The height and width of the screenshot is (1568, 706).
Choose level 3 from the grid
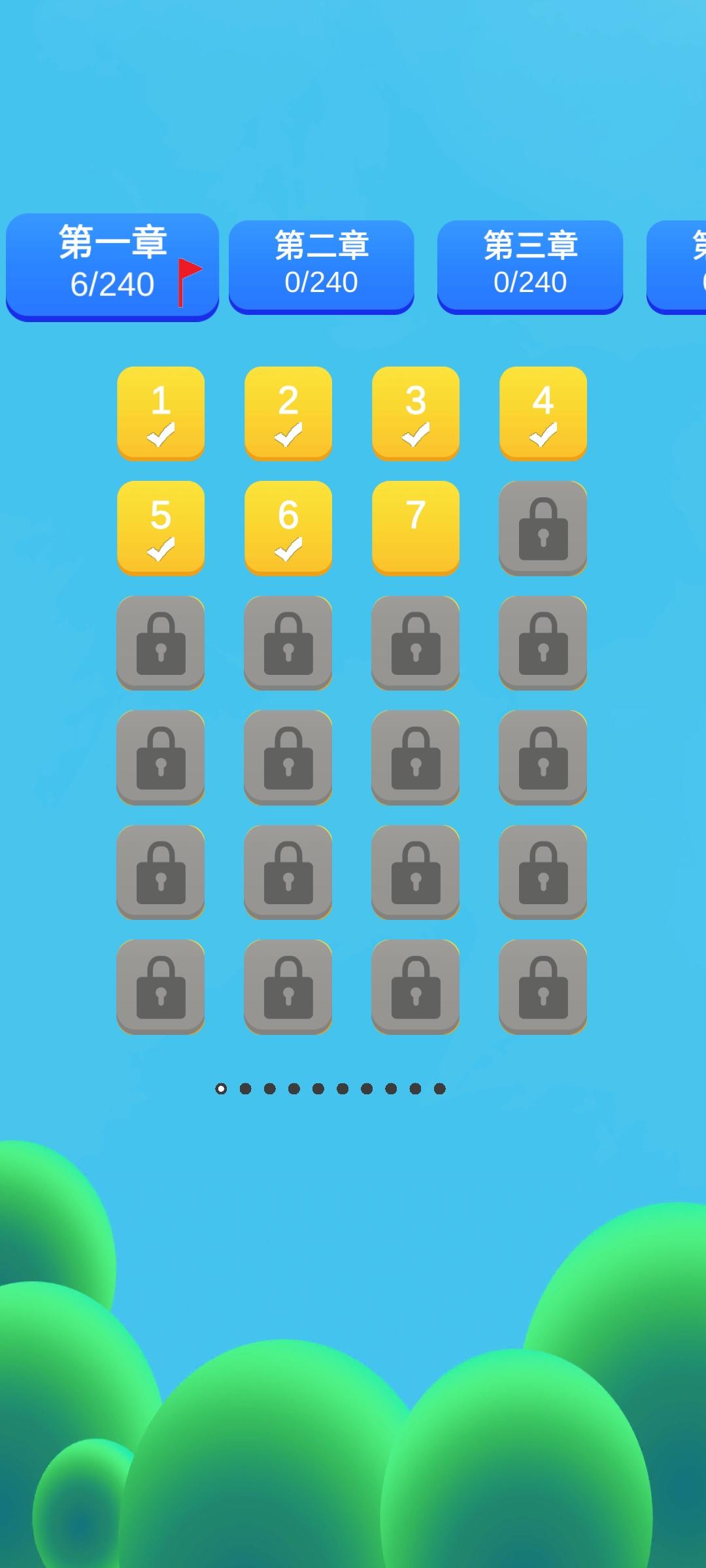tap(416, 413)
